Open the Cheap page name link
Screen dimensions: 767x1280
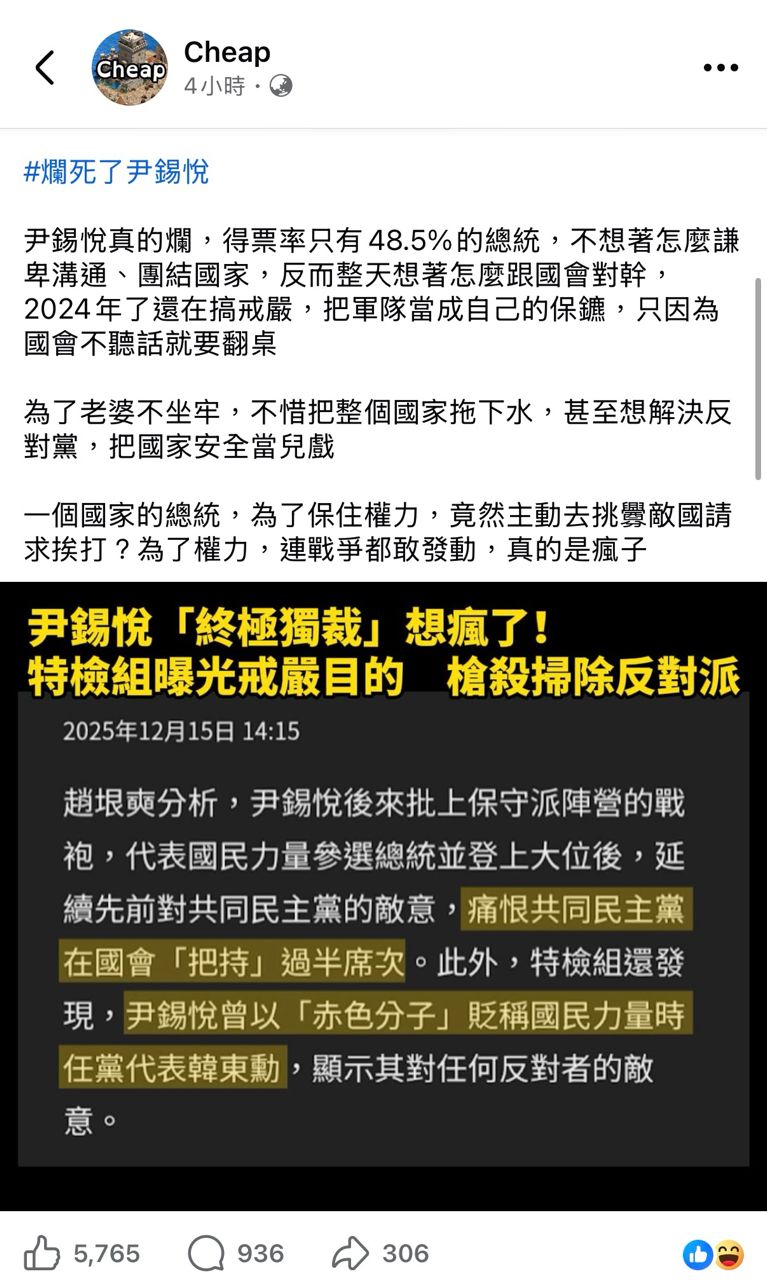227,52
